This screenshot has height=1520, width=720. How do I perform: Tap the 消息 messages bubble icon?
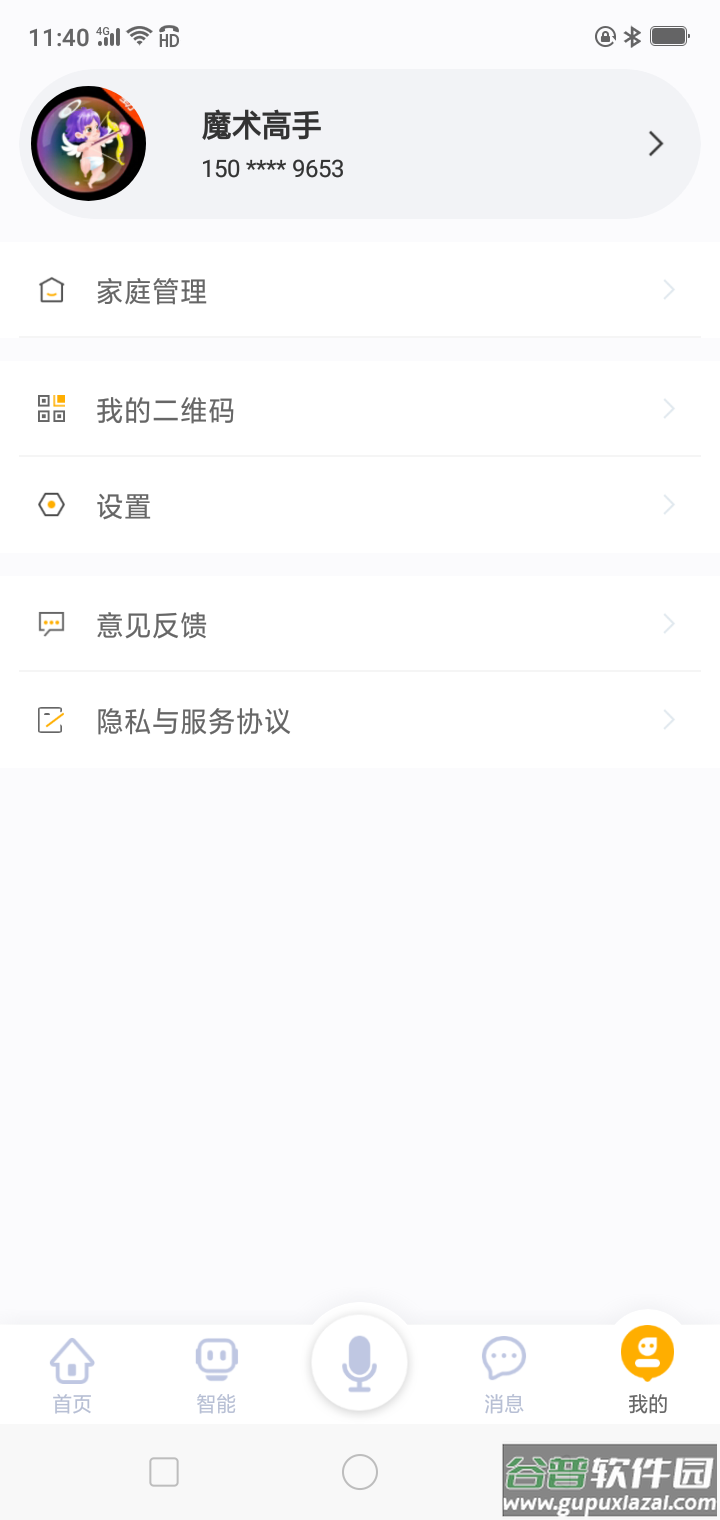pyautogui.click(x=503, y=1358)
